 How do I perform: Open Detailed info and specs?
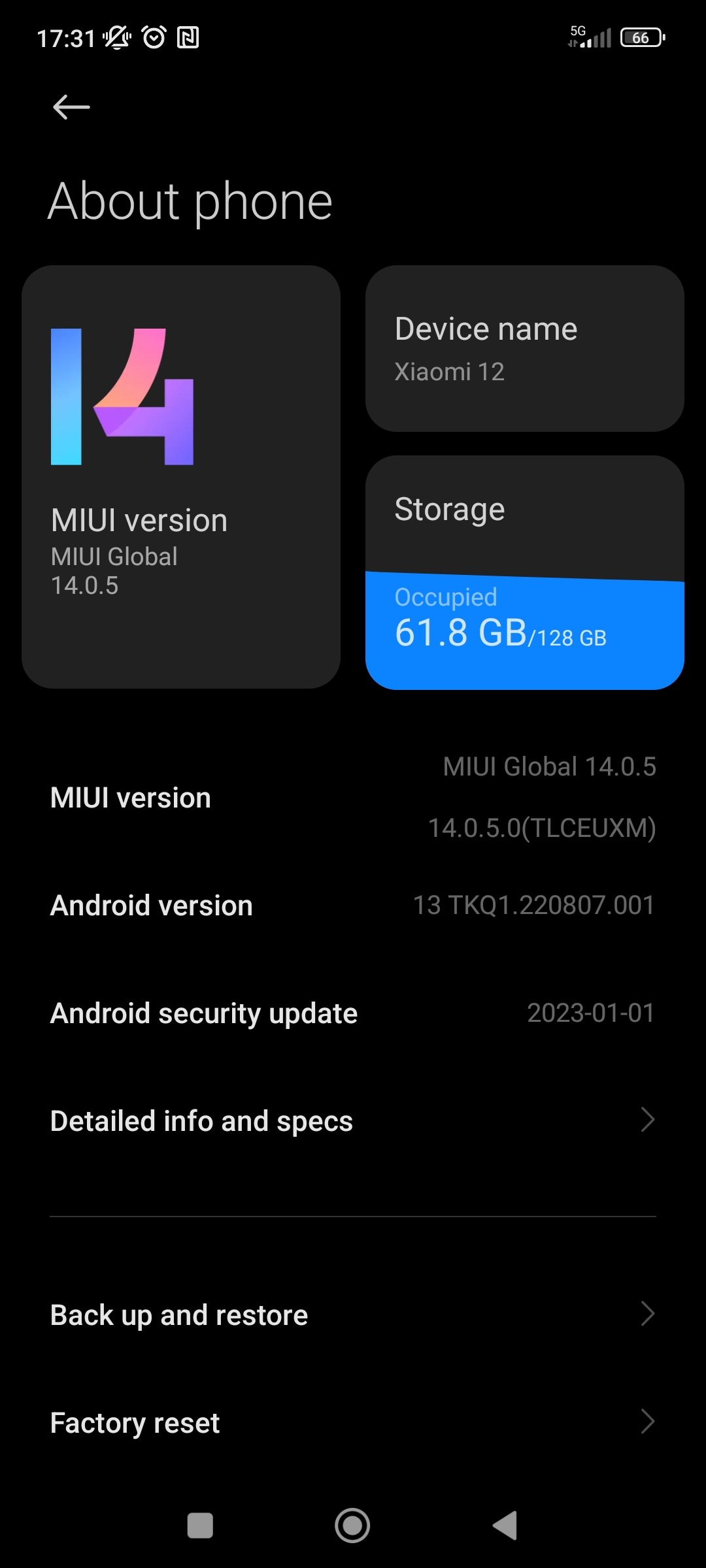click(353, 1121)
